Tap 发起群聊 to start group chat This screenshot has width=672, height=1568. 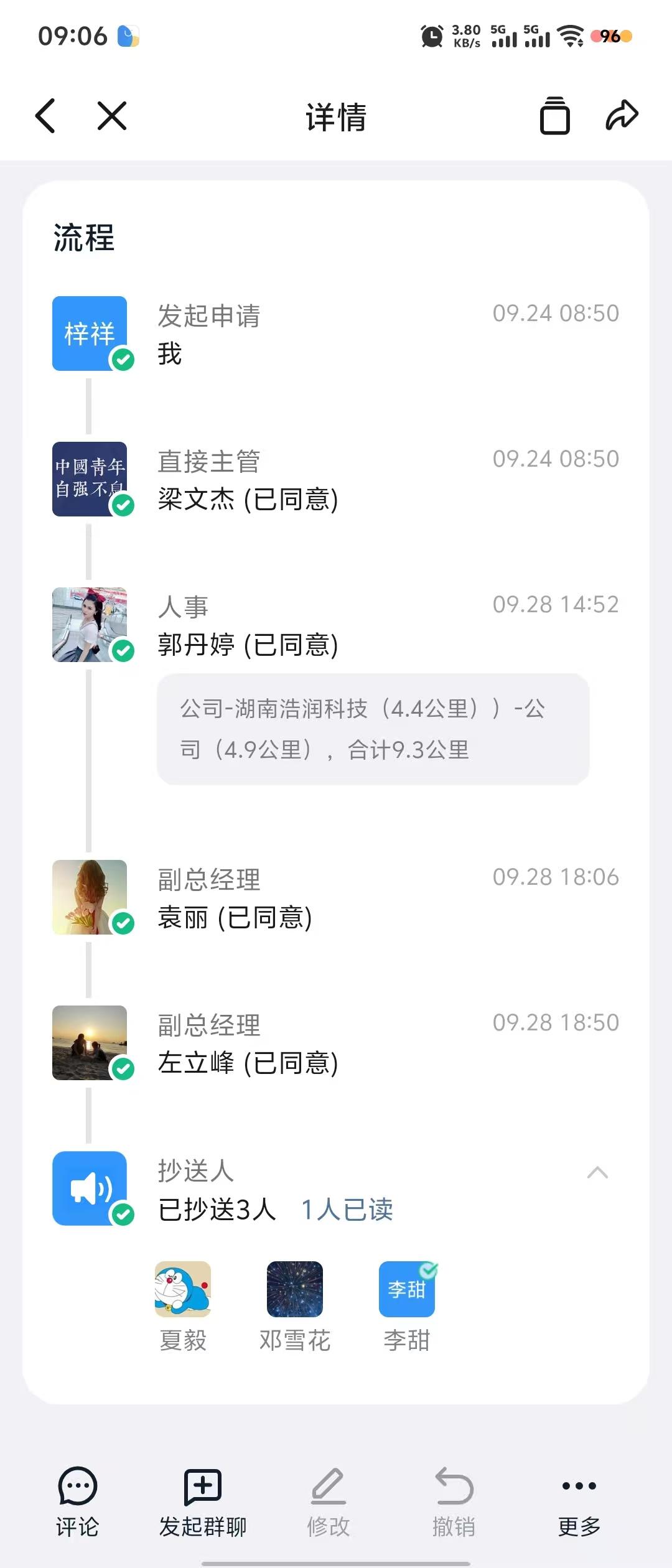(x=203, y=1501)
